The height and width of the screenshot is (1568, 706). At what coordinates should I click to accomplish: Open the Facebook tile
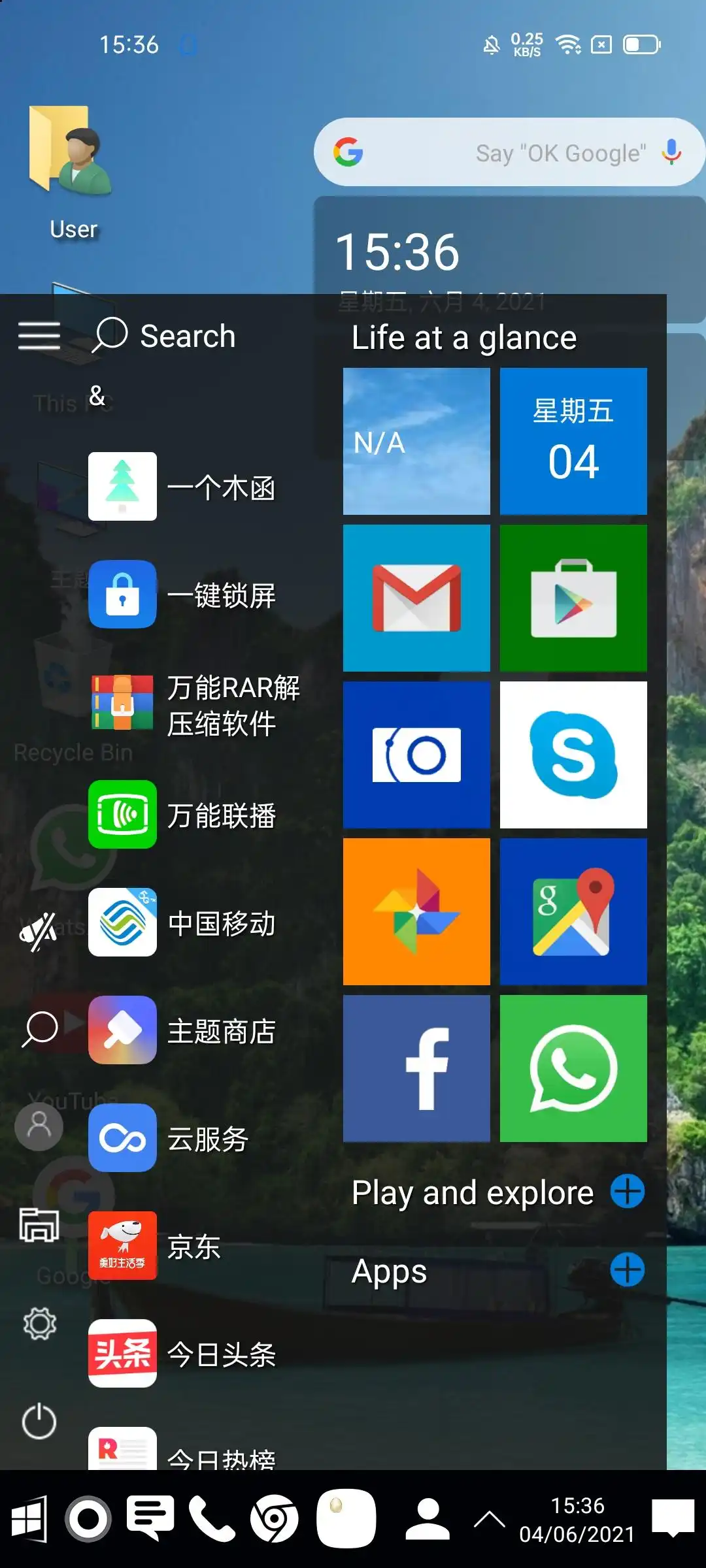[416, 1068]
